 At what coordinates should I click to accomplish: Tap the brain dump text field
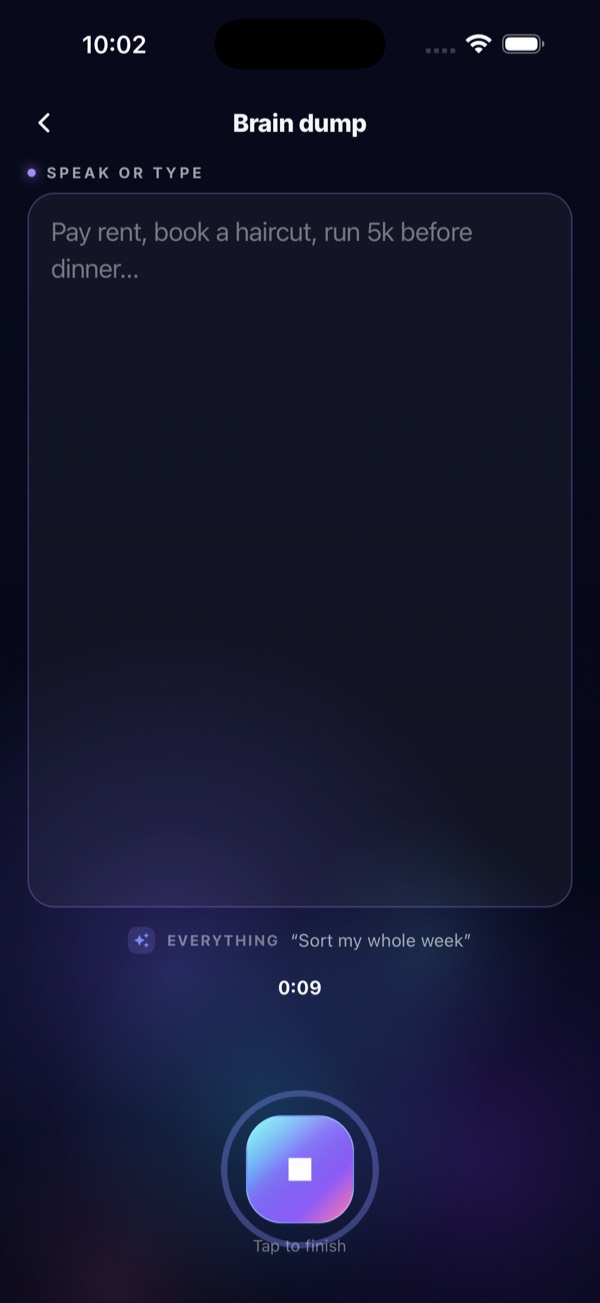300,550
